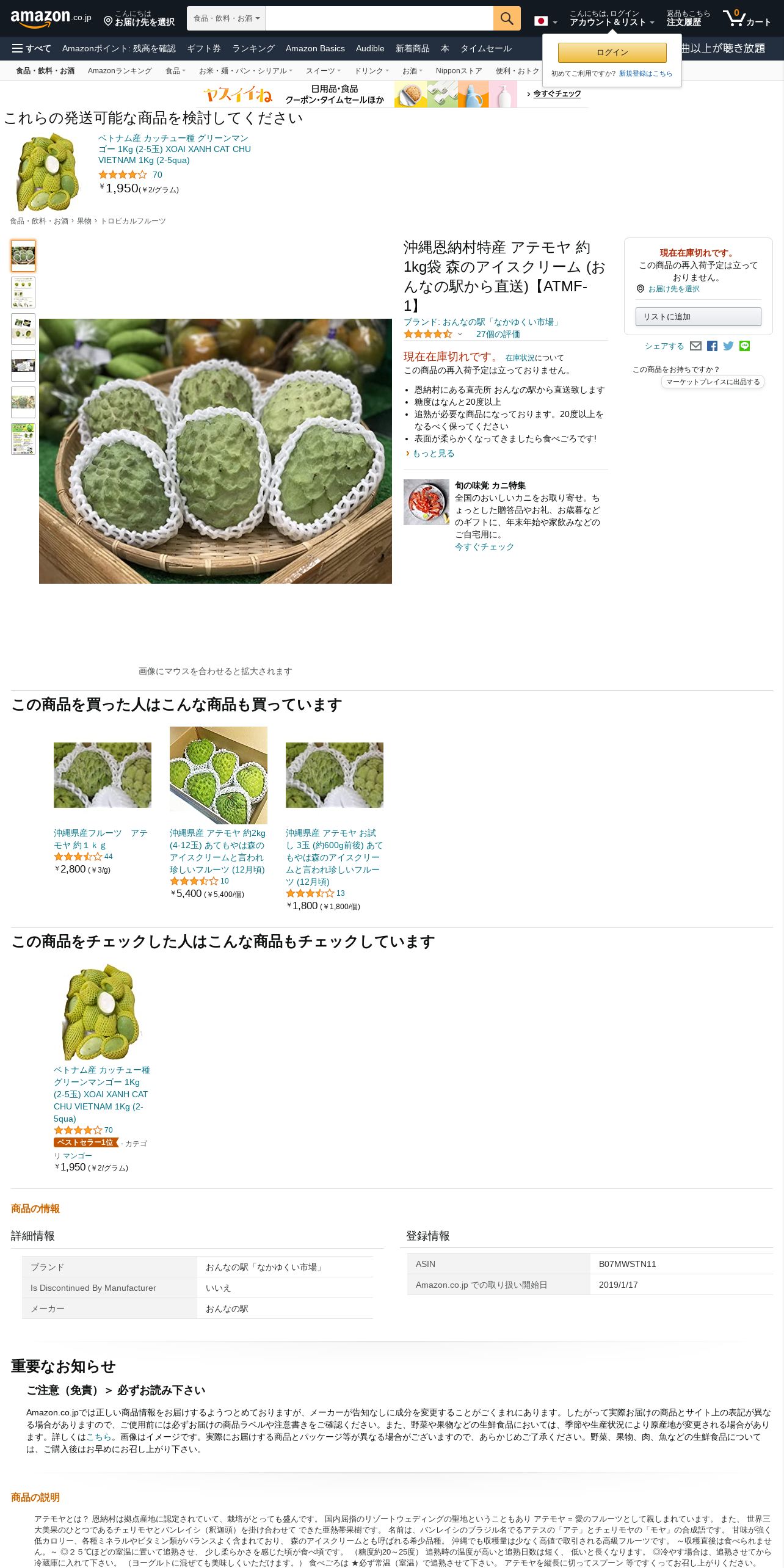Open the language flag selector
Image resolution: width=784 pixels, height=1568 pixels.
coord(545,21)
